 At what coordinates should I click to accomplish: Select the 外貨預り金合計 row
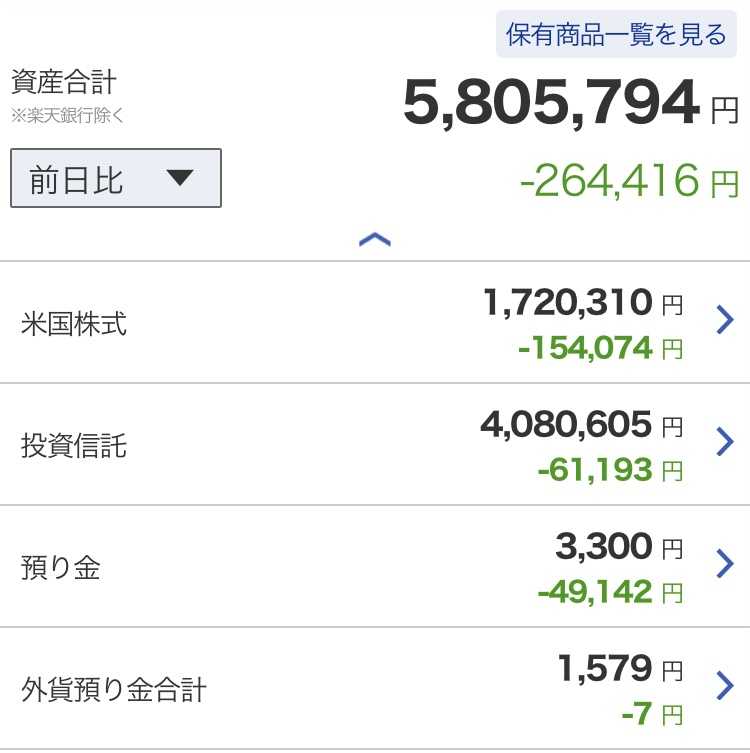[x=375, y=688]
